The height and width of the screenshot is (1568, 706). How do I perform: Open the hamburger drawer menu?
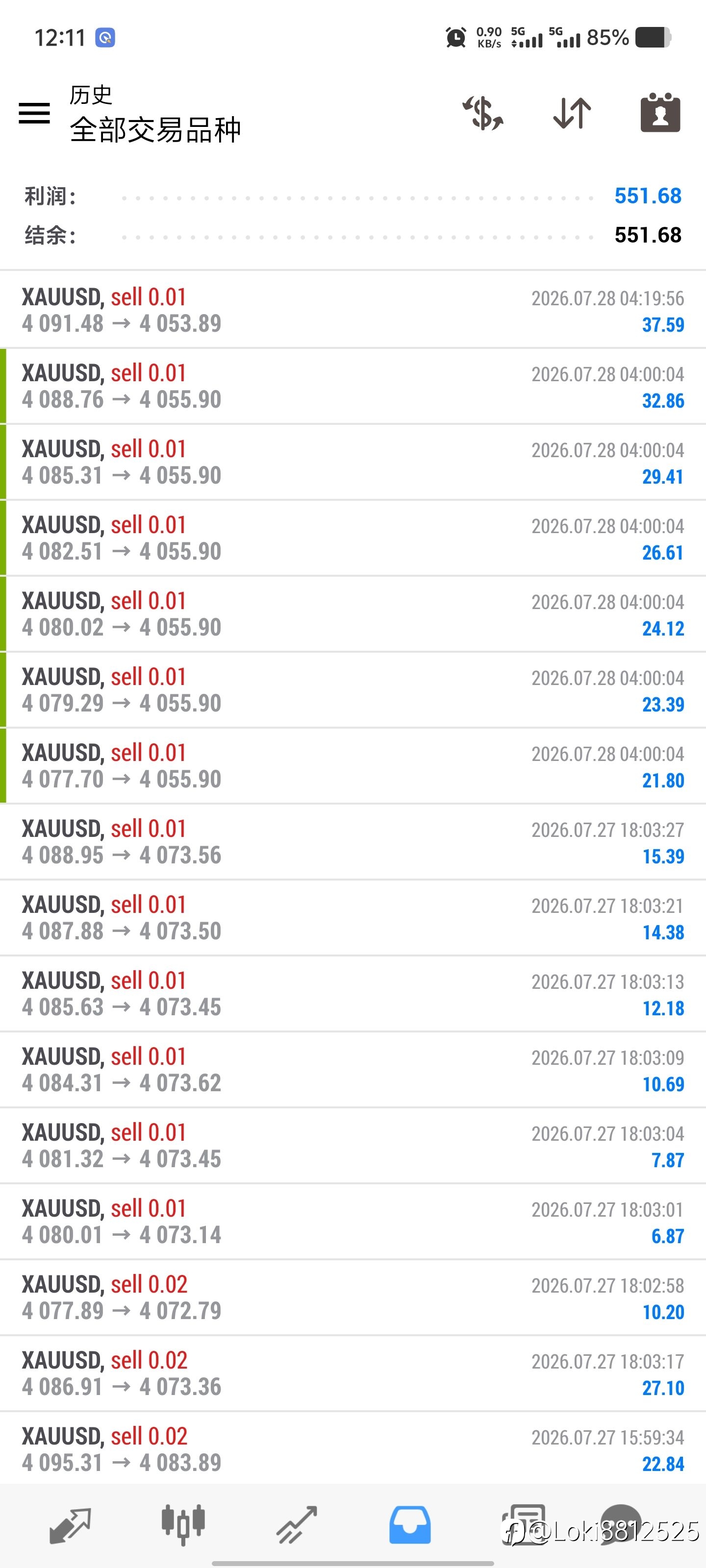(34, 113)
